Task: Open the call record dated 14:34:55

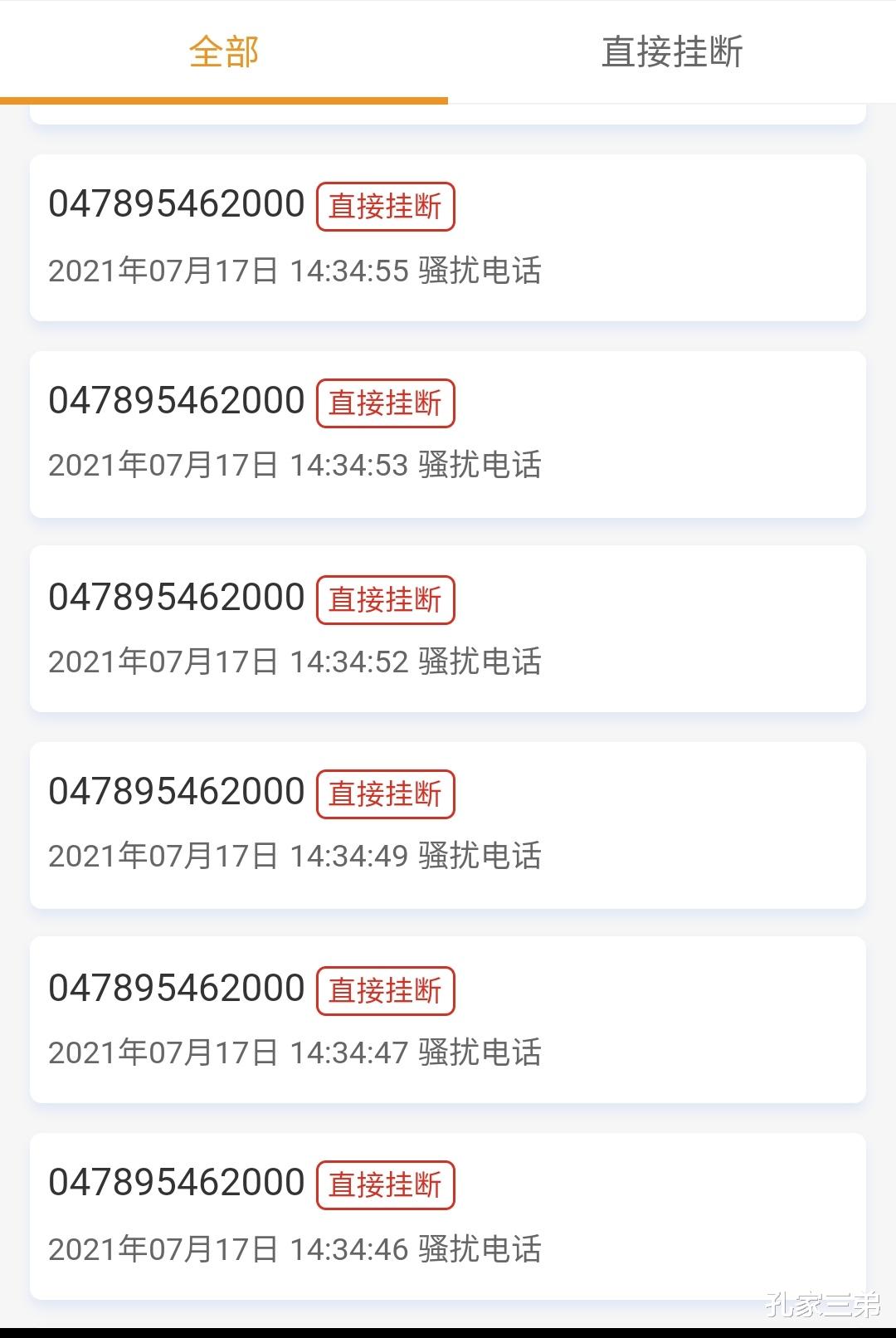Action: pyautogui.click(x=448, y=235)
